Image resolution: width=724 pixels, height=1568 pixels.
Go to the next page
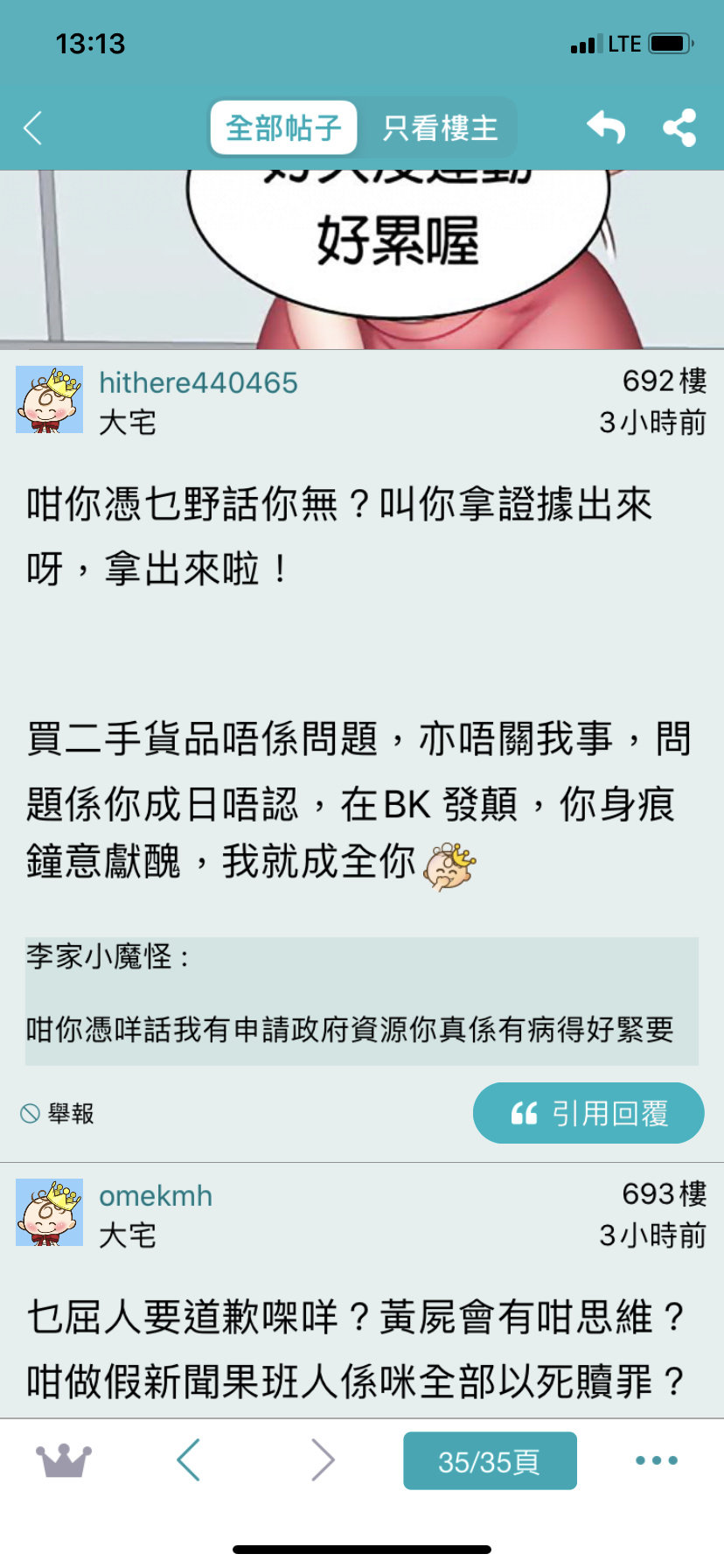[323, 1459]
